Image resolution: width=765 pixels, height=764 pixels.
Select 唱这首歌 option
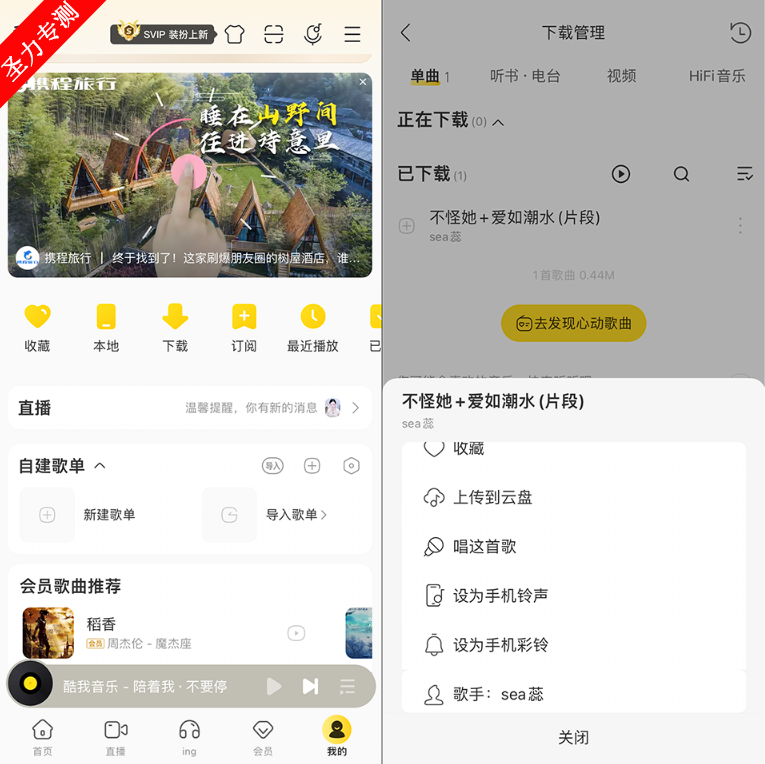point(484,547)
